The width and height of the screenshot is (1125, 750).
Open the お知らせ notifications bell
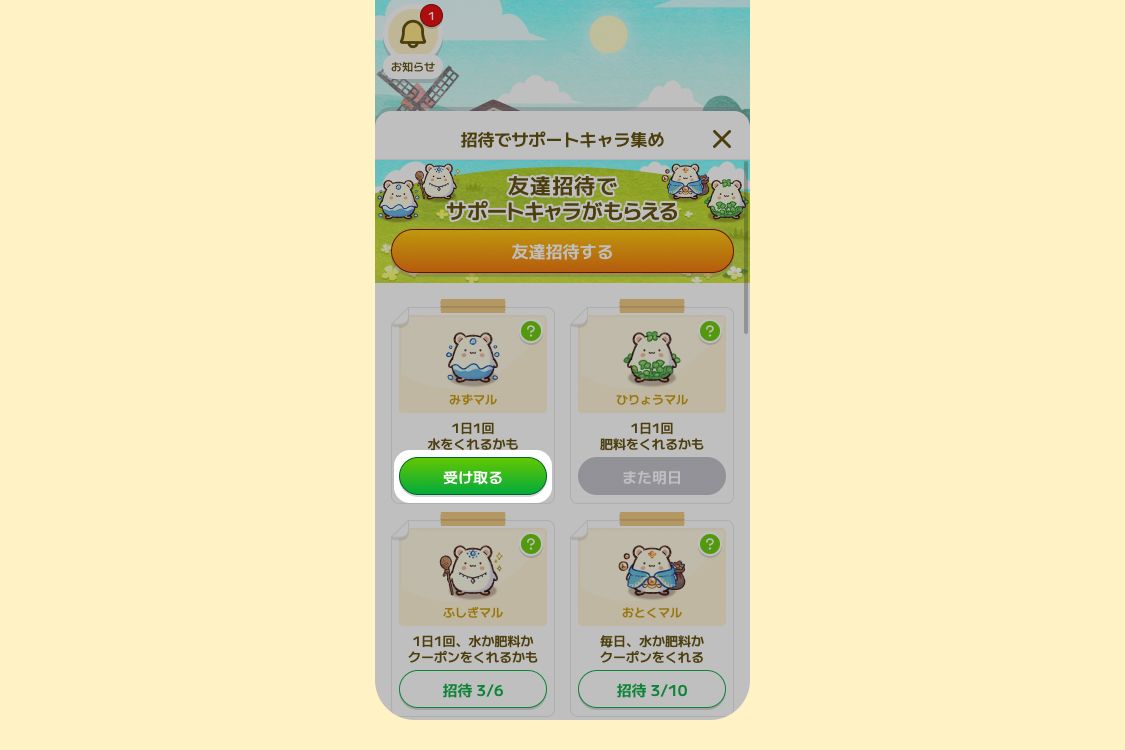pyautogui.click(x=413, y=36)
